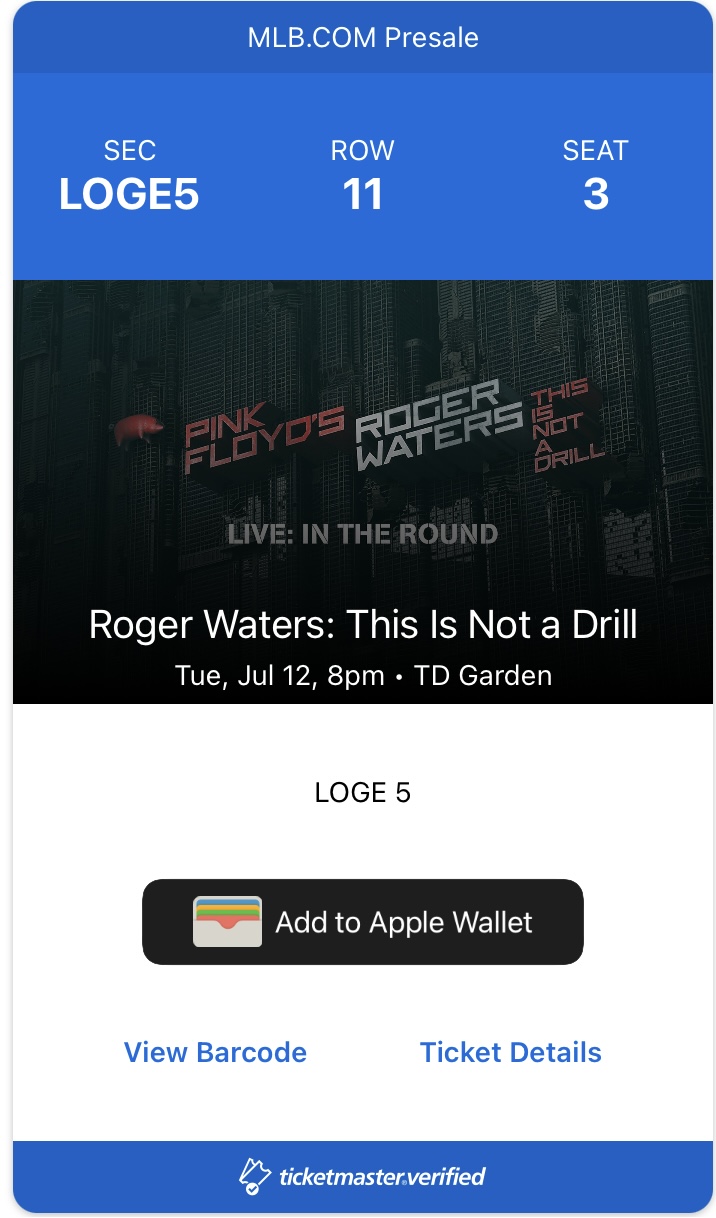Open View Barcode link

215,1052
